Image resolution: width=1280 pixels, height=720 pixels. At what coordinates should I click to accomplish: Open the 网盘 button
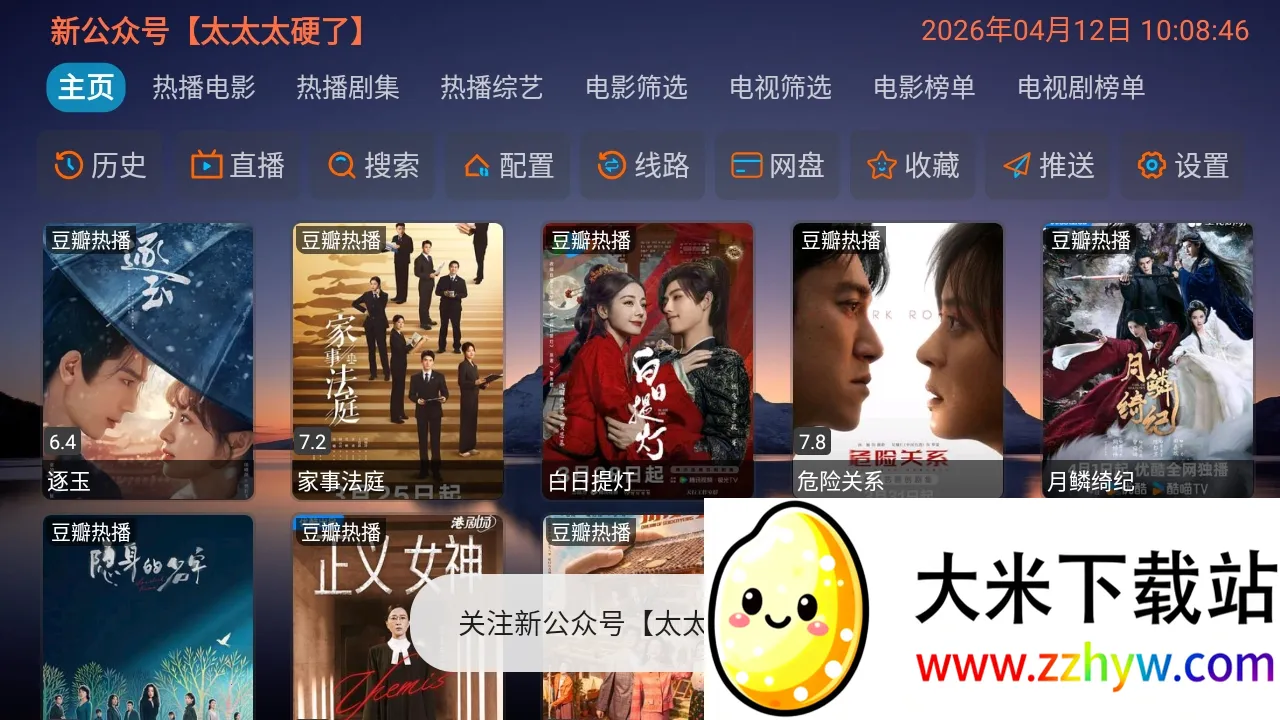click(779, 165)
